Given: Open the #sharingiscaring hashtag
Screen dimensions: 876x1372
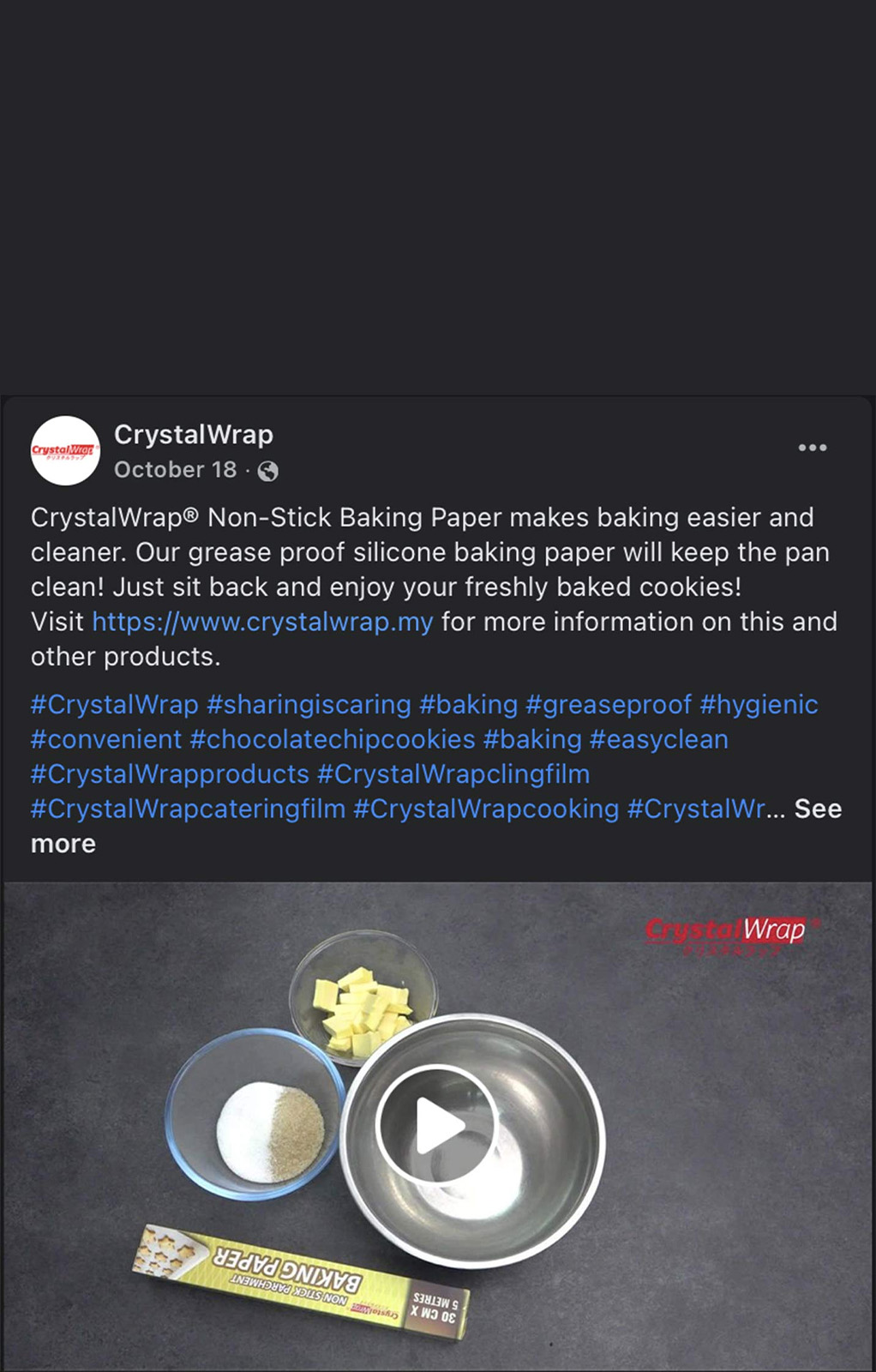Looking at the screenshot, I should [x=309, y=705].
